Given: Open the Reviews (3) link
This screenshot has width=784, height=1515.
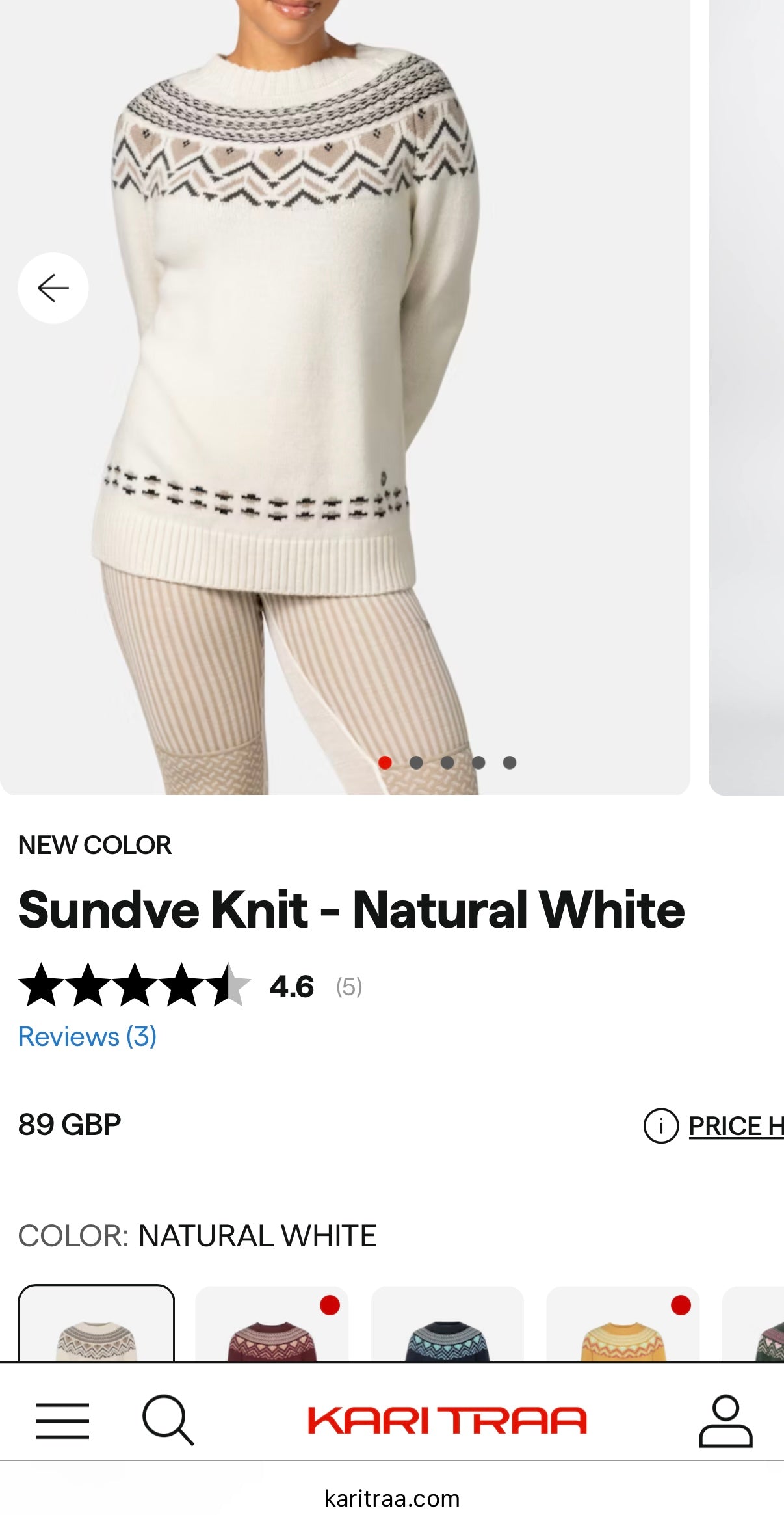Looking at the screenshot, I should coord(87,1036).
